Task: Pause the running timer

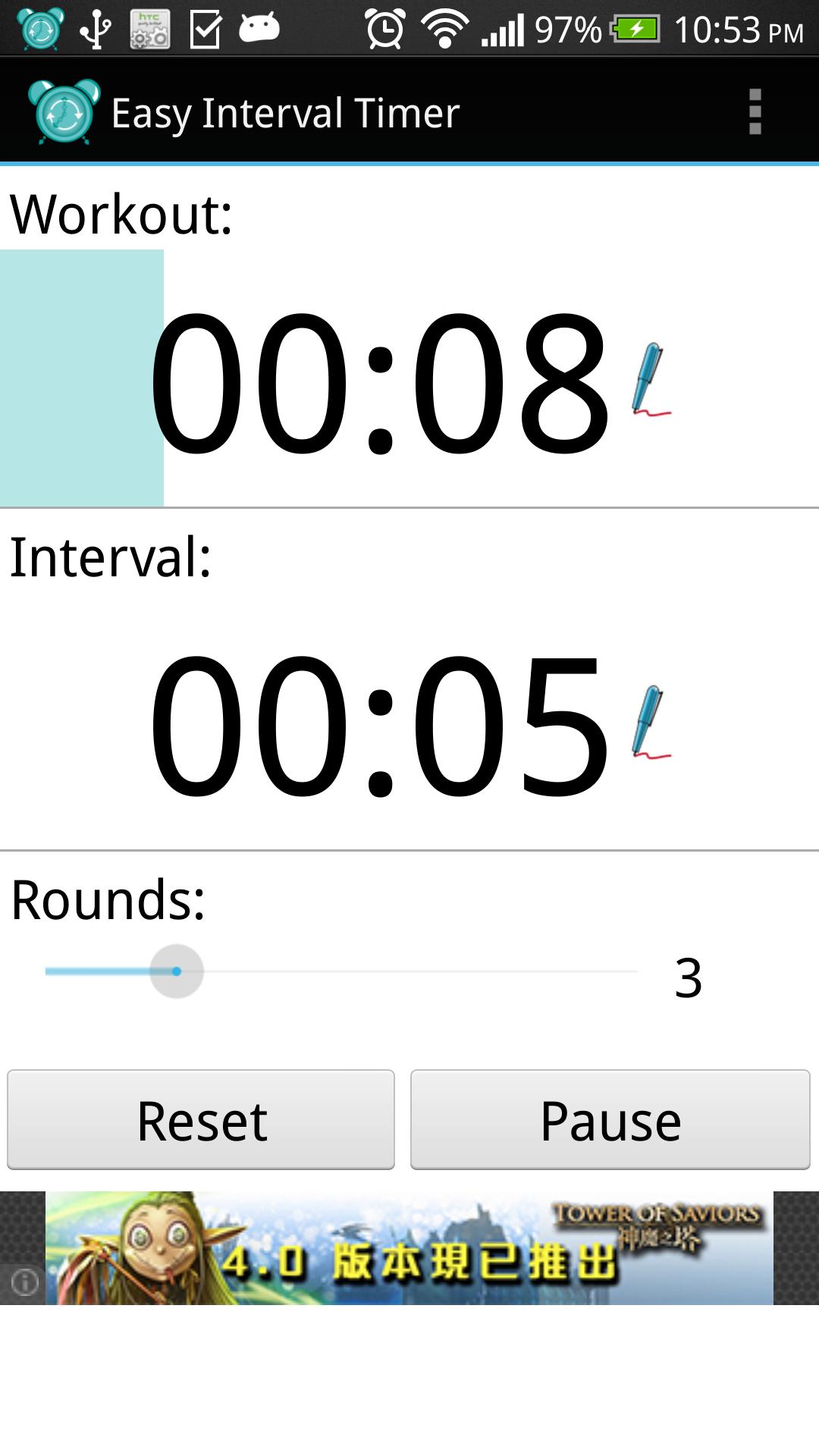Action: [610, 1120]
